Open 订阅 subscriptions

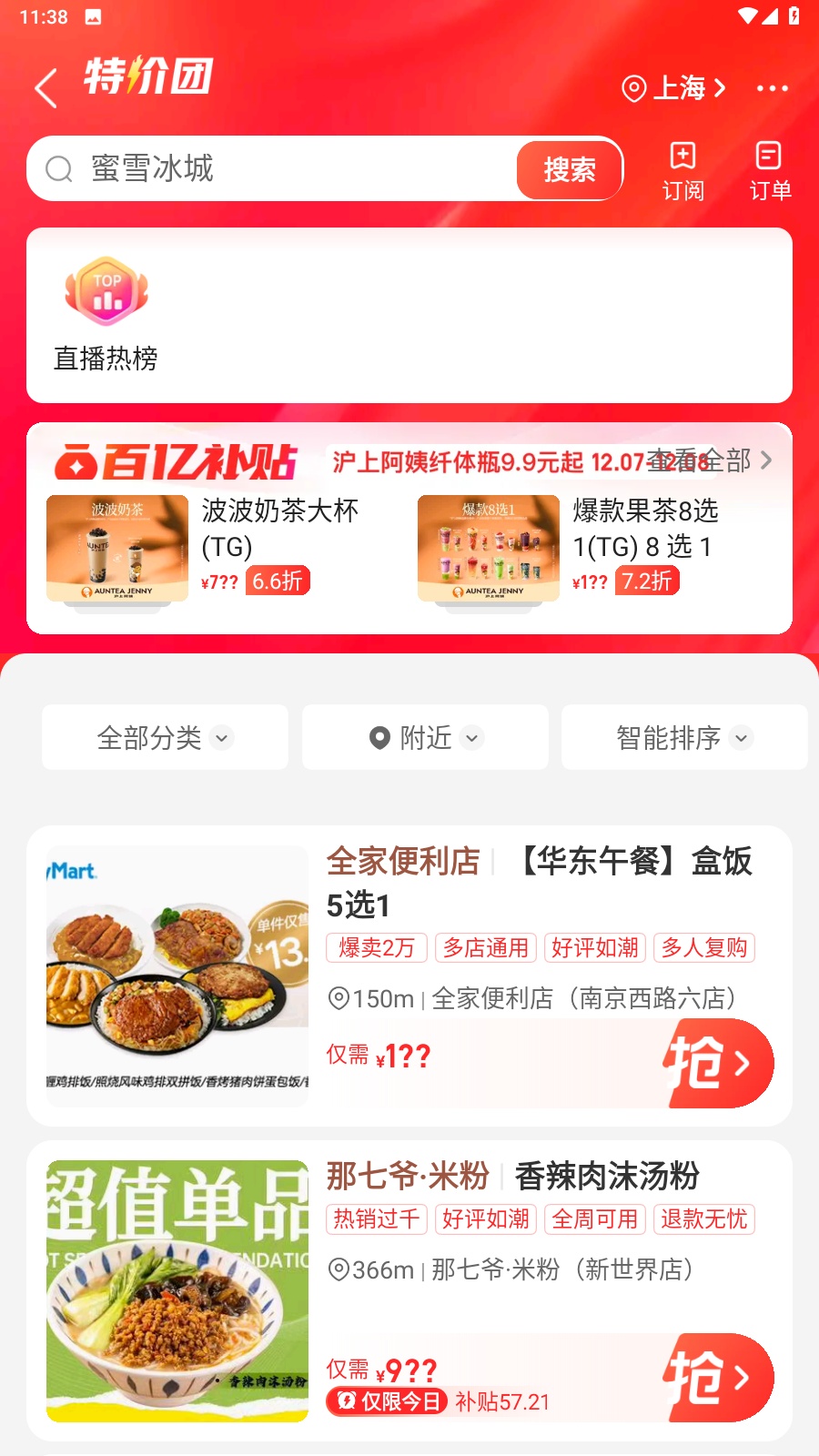[x=682, y=170]
